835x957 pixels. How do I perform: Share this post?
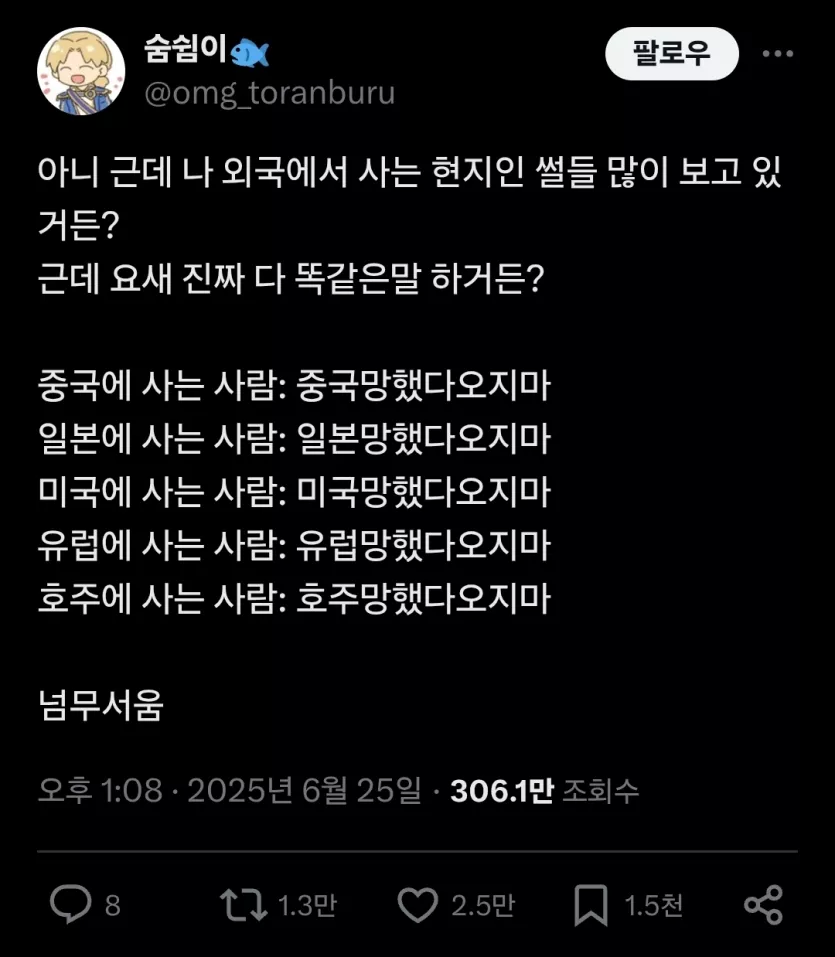[763, 905]
